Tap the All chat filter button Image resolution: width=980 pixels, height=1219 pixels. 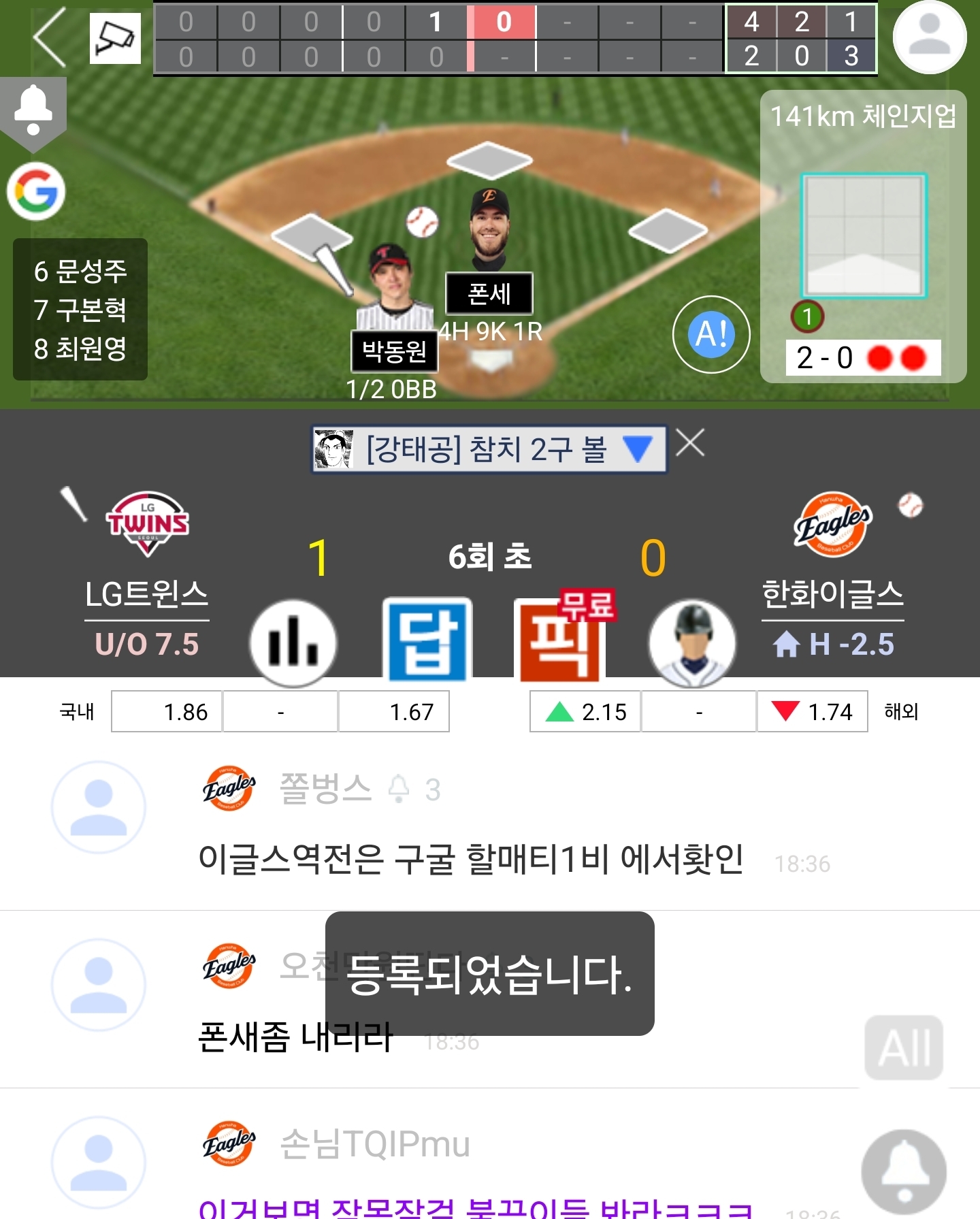(x=904, y=1047)
